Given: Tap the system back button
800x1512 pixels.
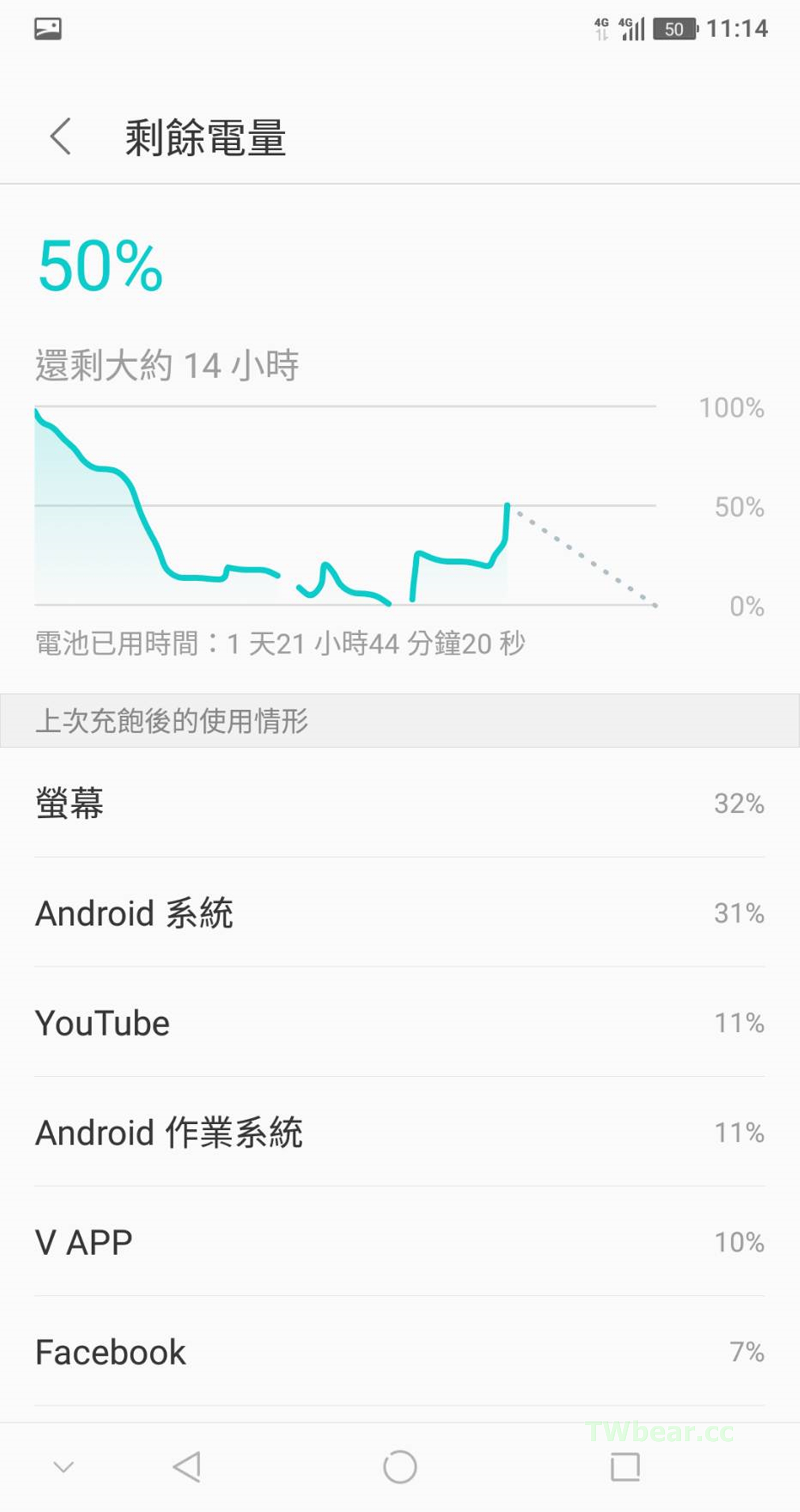Looking at the screenshot, I should (187, 1467).
